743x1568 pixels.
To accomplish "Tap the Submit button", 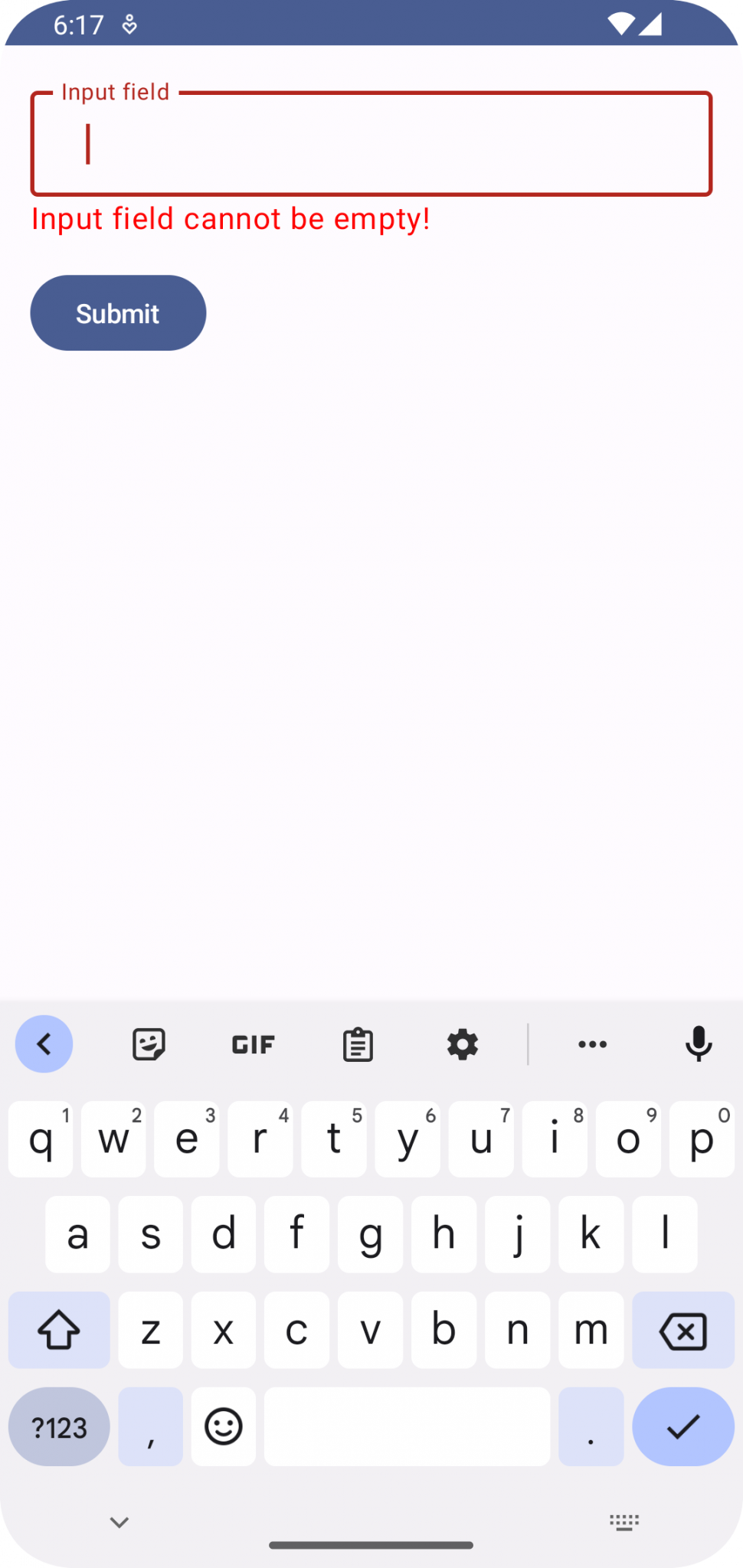I will click(x=118, y=313).
